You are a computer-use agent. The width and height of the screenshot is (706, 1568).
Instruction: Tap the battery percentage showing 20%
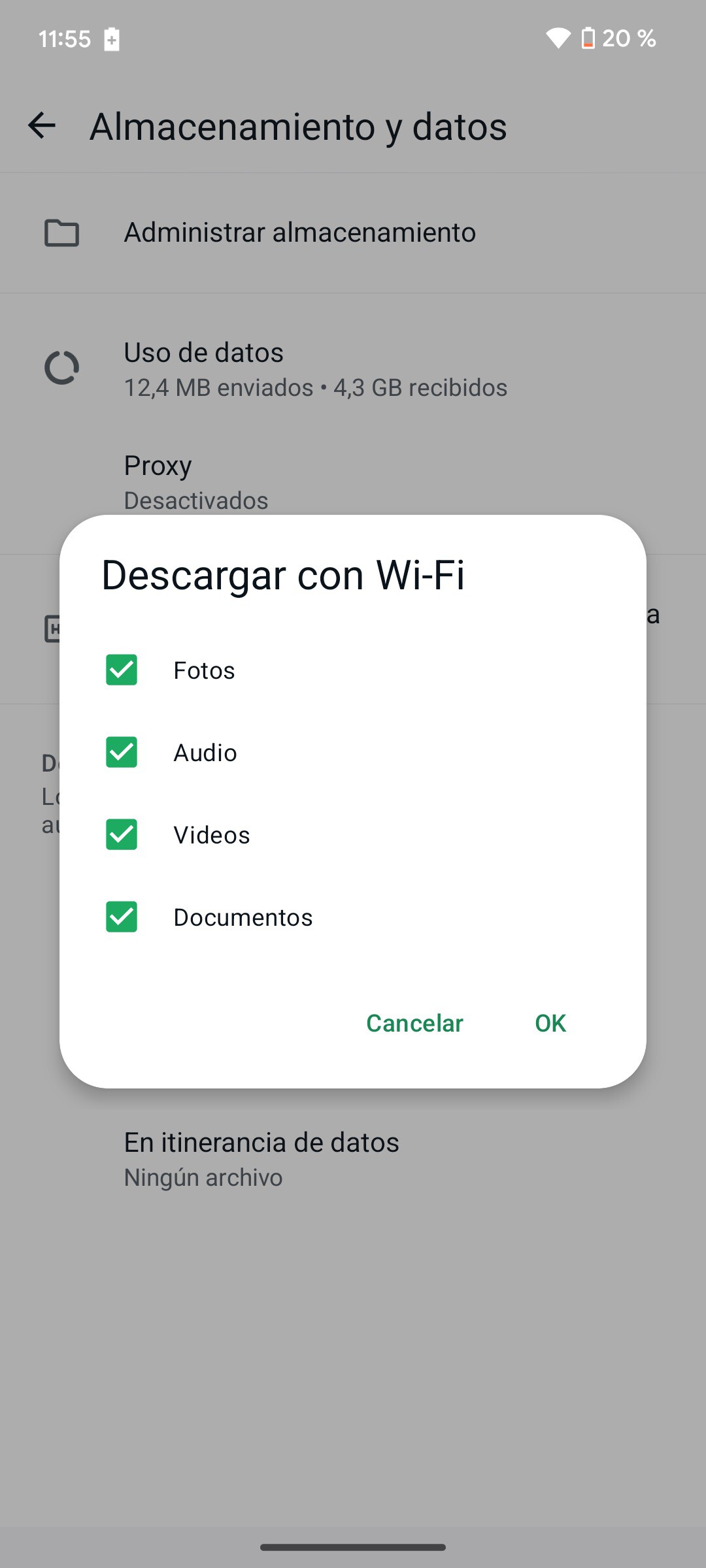pos(630,39)
